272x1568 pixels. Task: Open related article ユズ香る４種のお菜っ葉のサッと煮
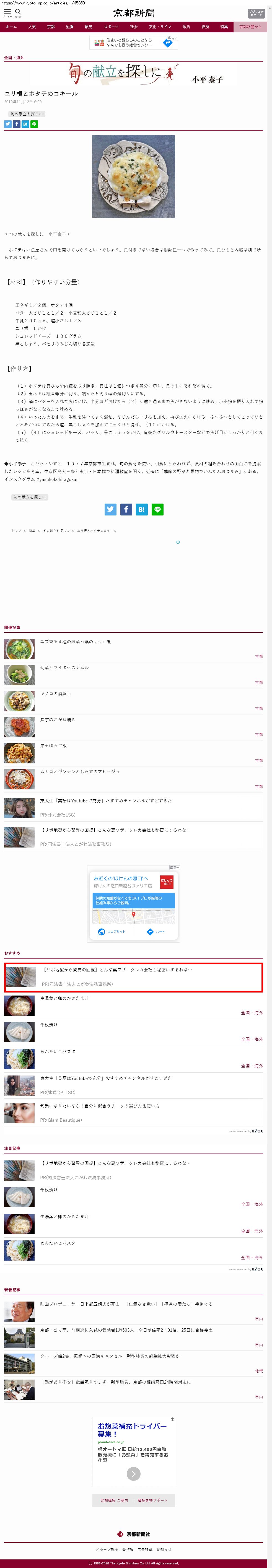(76, 642)
